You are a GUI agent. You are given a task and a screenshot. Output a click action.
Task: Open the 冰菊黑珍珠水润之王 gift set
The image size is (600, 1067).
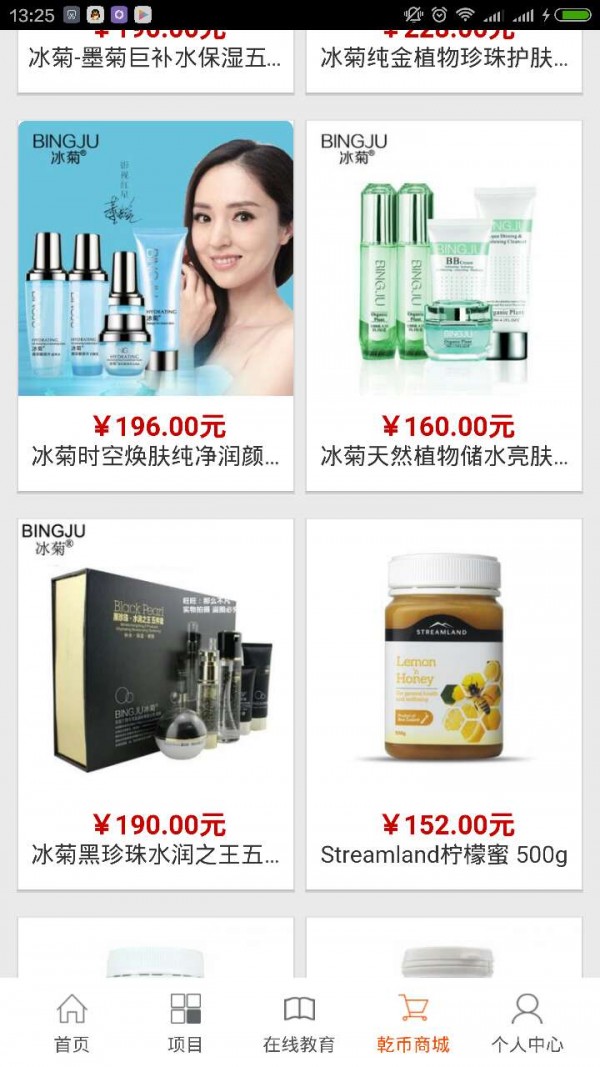[156, 703]
